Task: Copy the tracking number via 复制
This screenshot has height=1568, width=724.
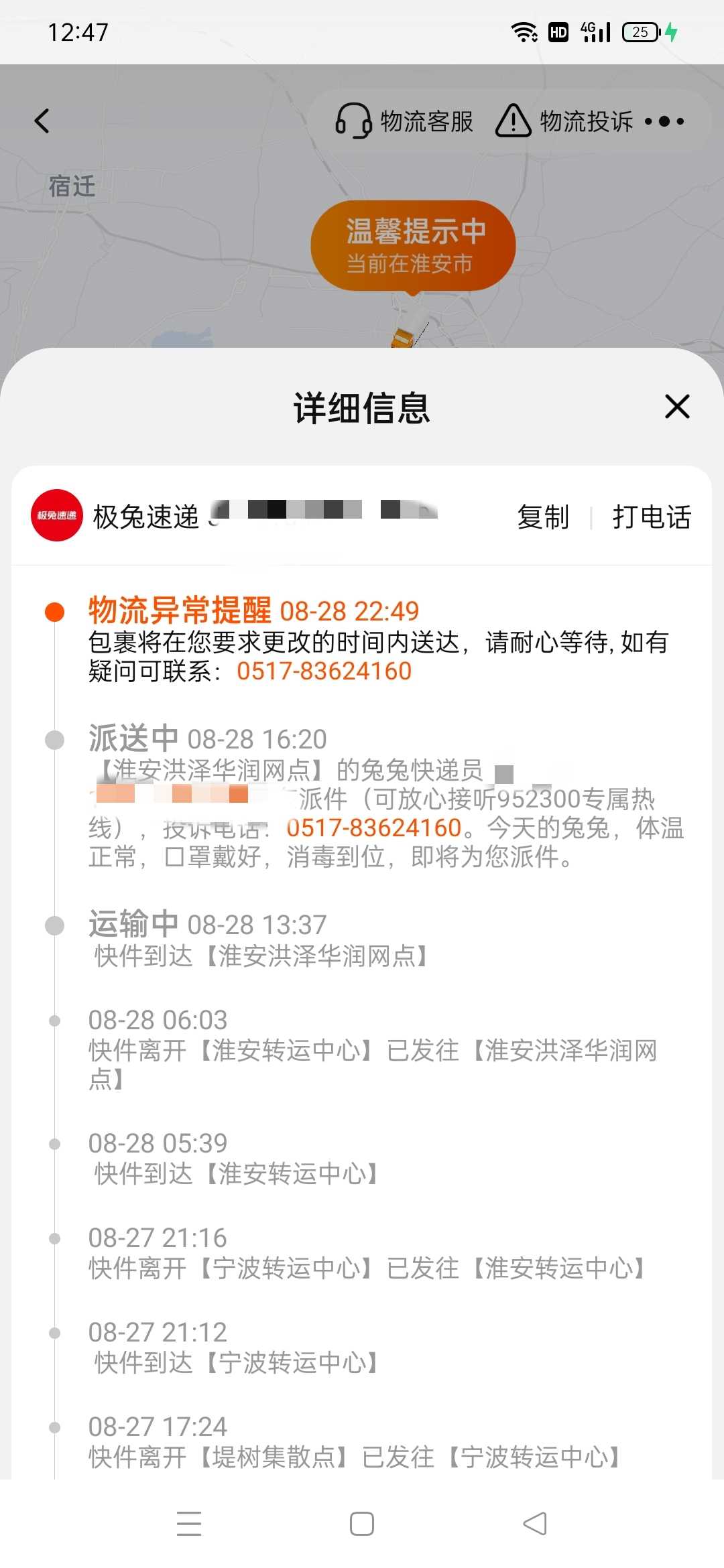Action: click(543, 517)
